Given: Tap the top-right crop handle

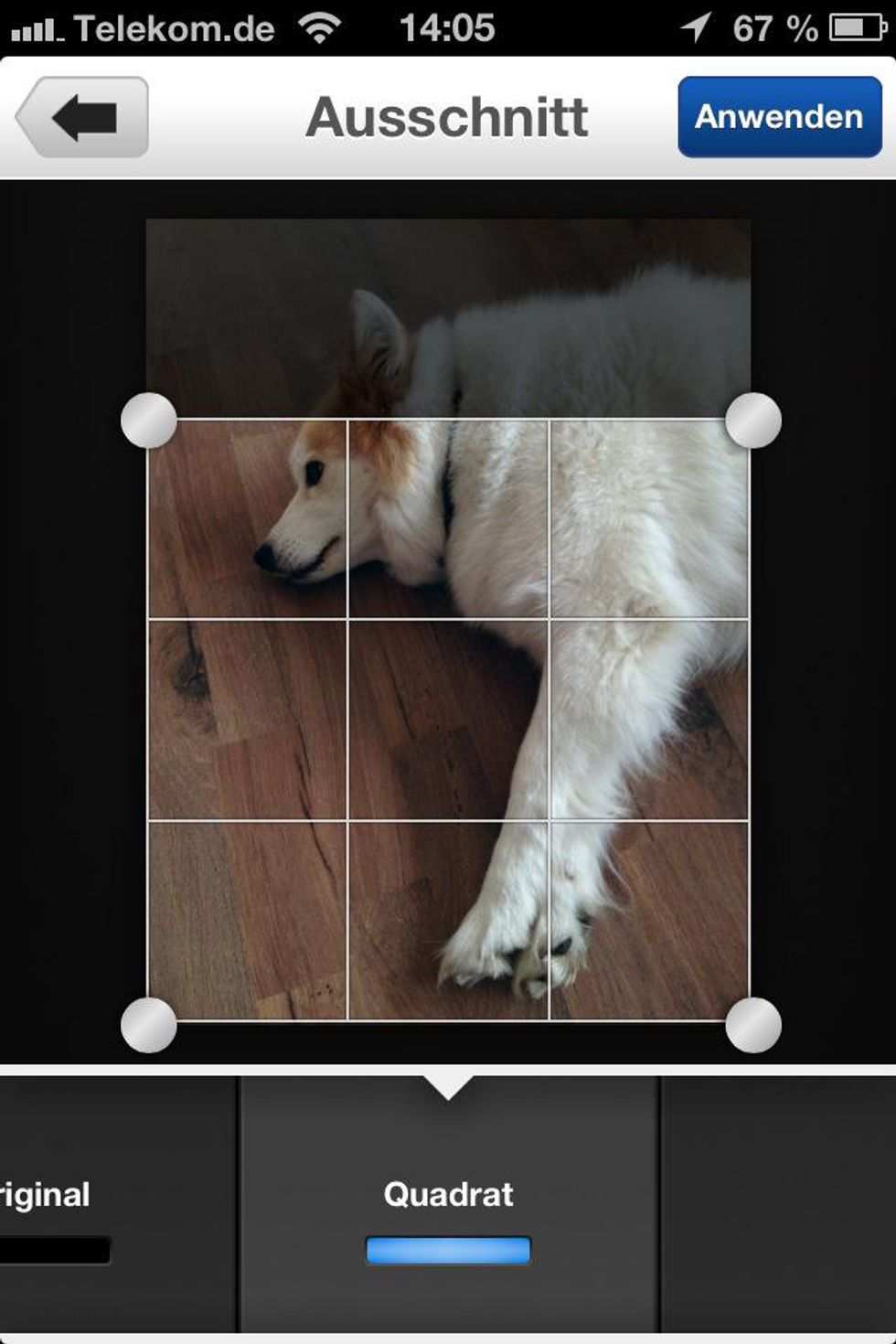Looking at the screenshot, I should point(752,421).
